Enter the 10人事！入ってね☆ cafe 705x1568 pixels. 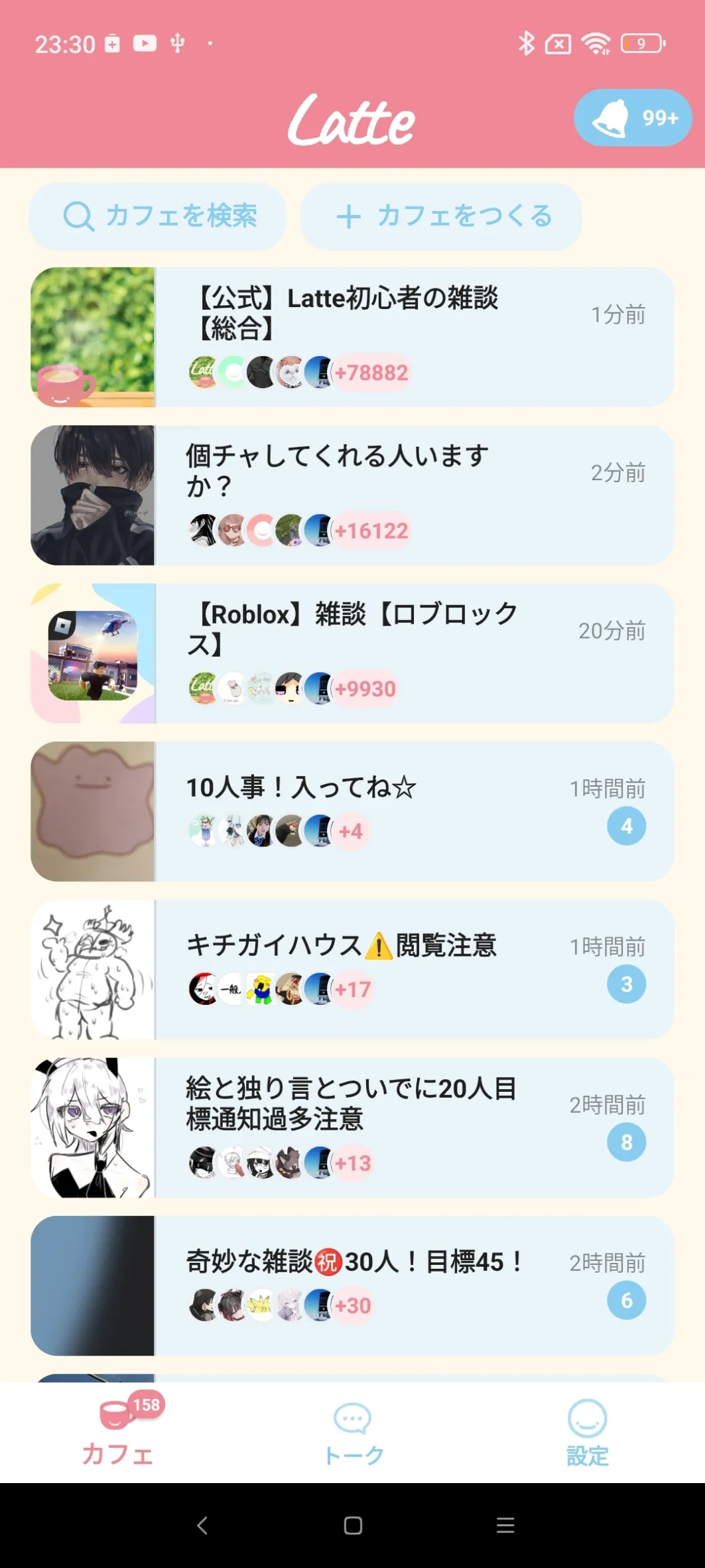point(352,811)
